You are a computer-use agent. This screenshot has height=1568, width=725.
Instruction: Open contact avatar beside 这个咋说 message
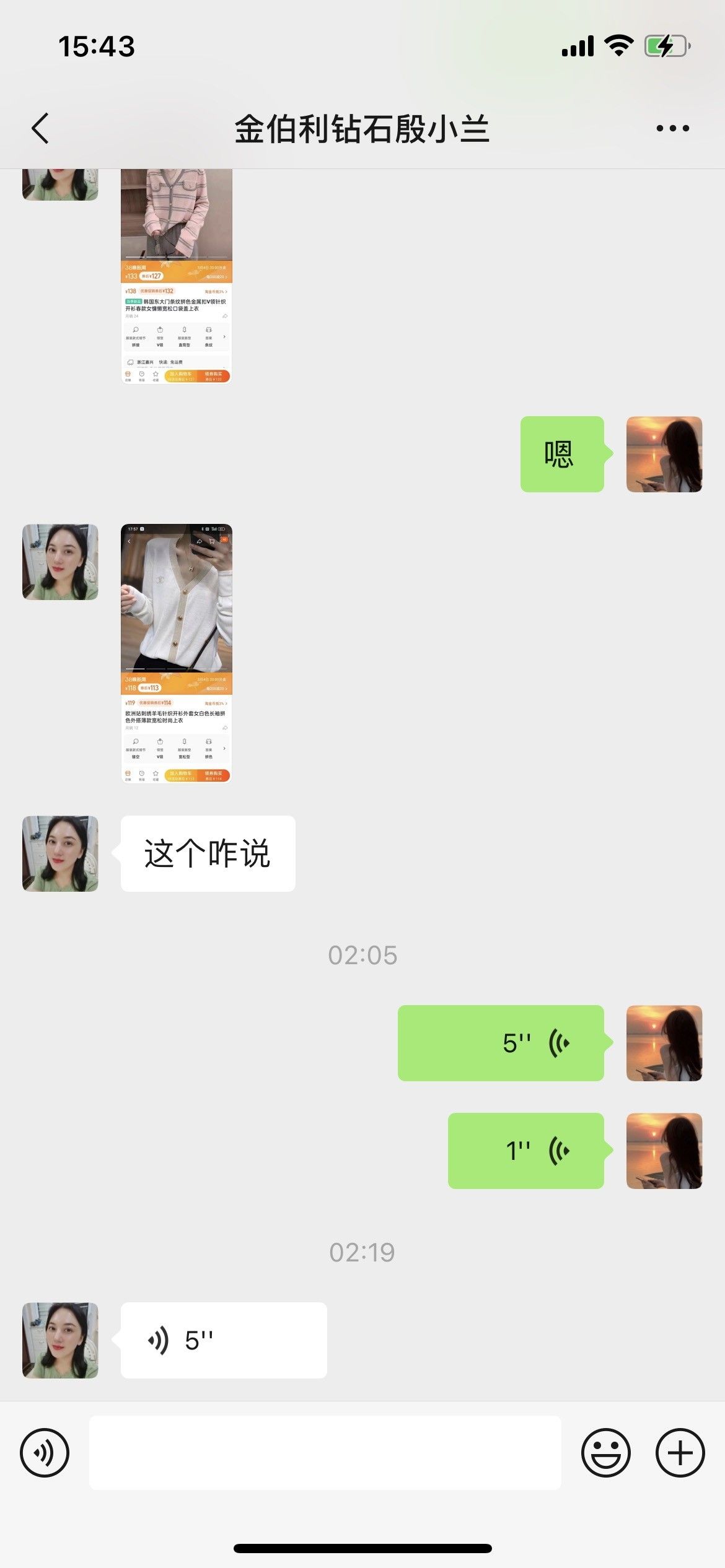pos(60,854)
